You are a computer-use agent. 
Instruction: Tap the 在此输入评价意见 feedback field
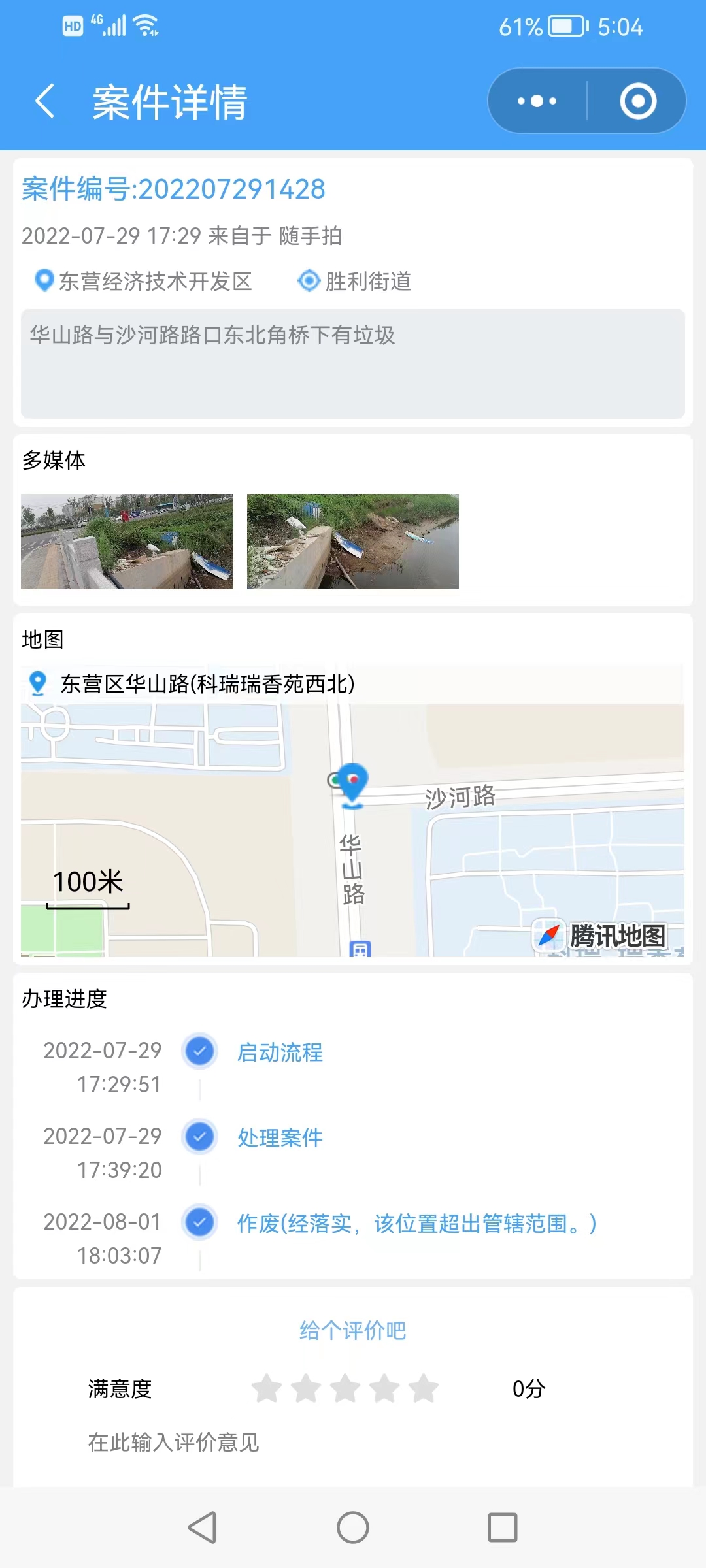pyautogui.click(x=353, y=1442)
